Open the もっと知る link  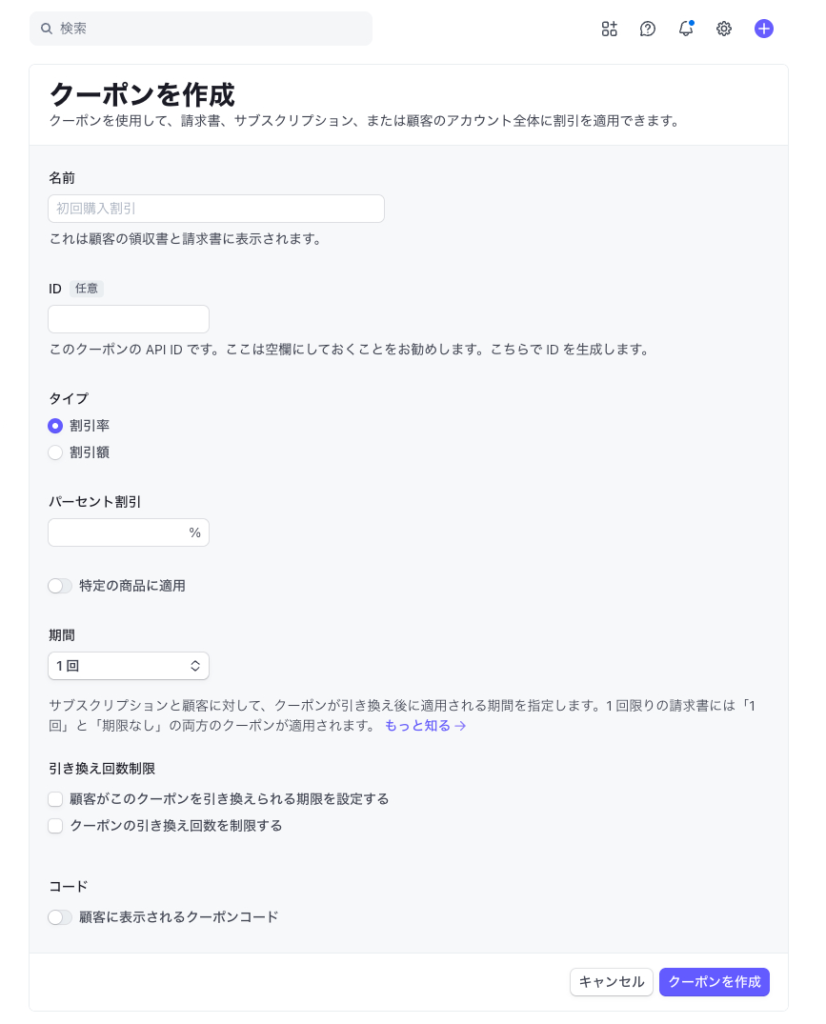[425, 726]
